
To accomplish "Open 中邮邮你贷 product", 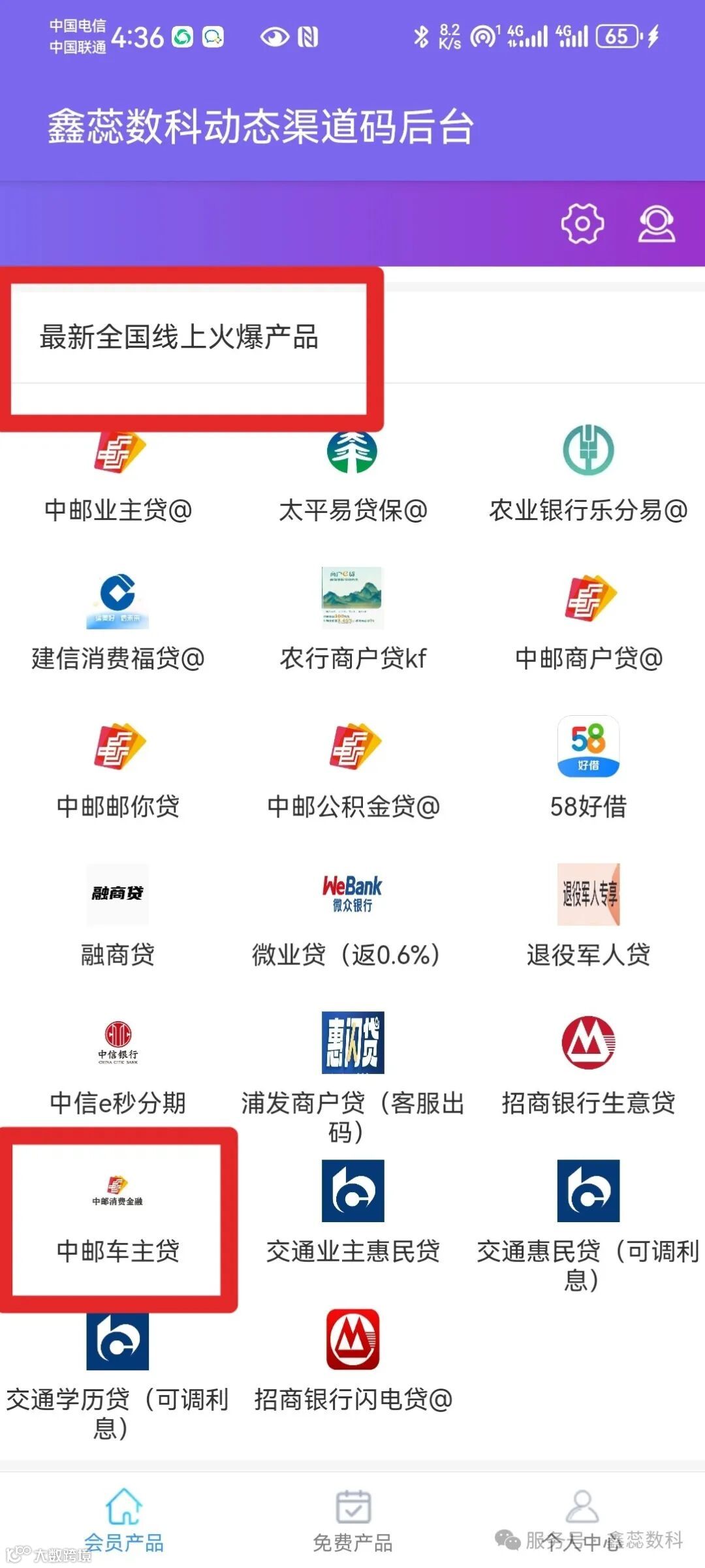I will (x=118, y=775).
